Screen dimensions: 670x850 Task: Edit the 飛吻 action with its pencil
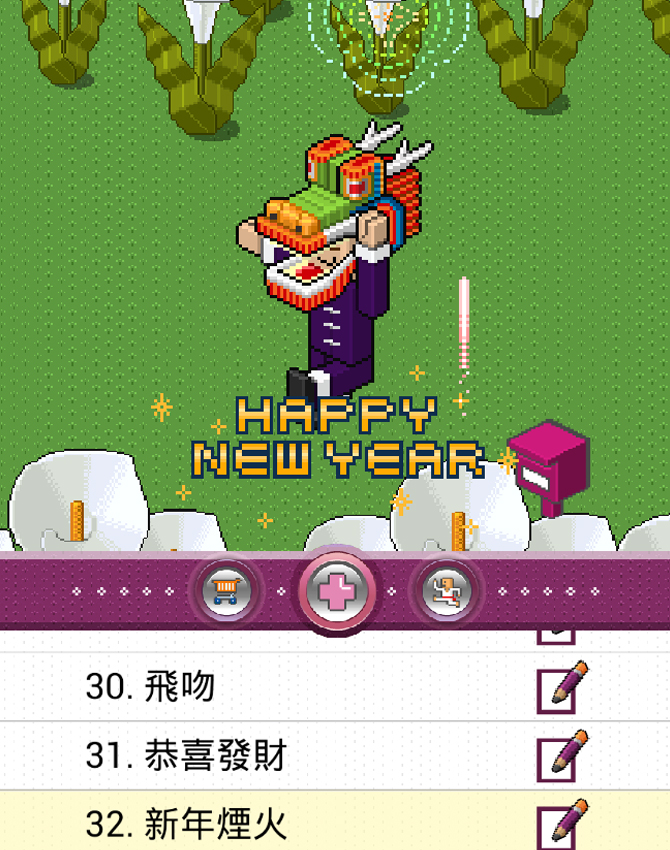(x=561, y=687)
